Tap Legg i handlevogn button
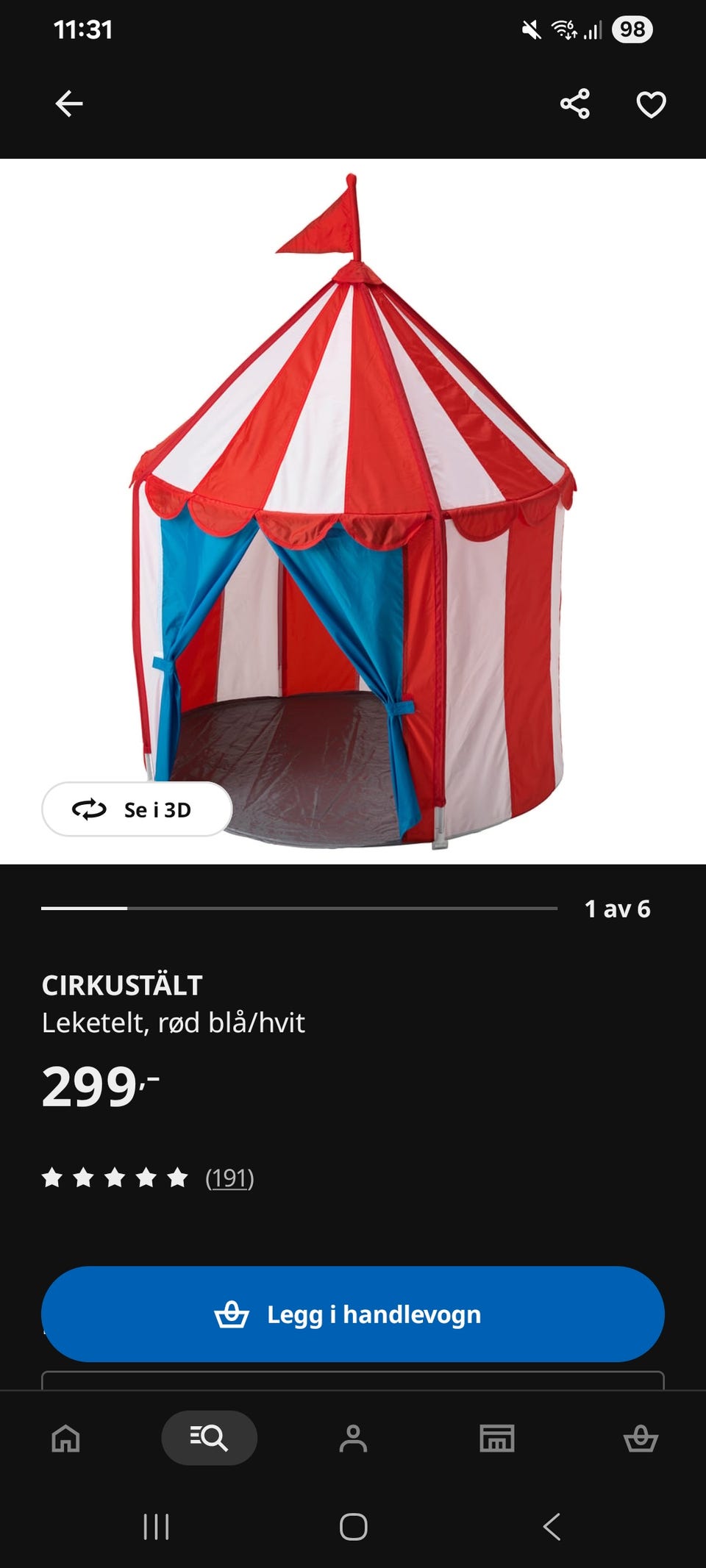 [x=353, y=1314]
